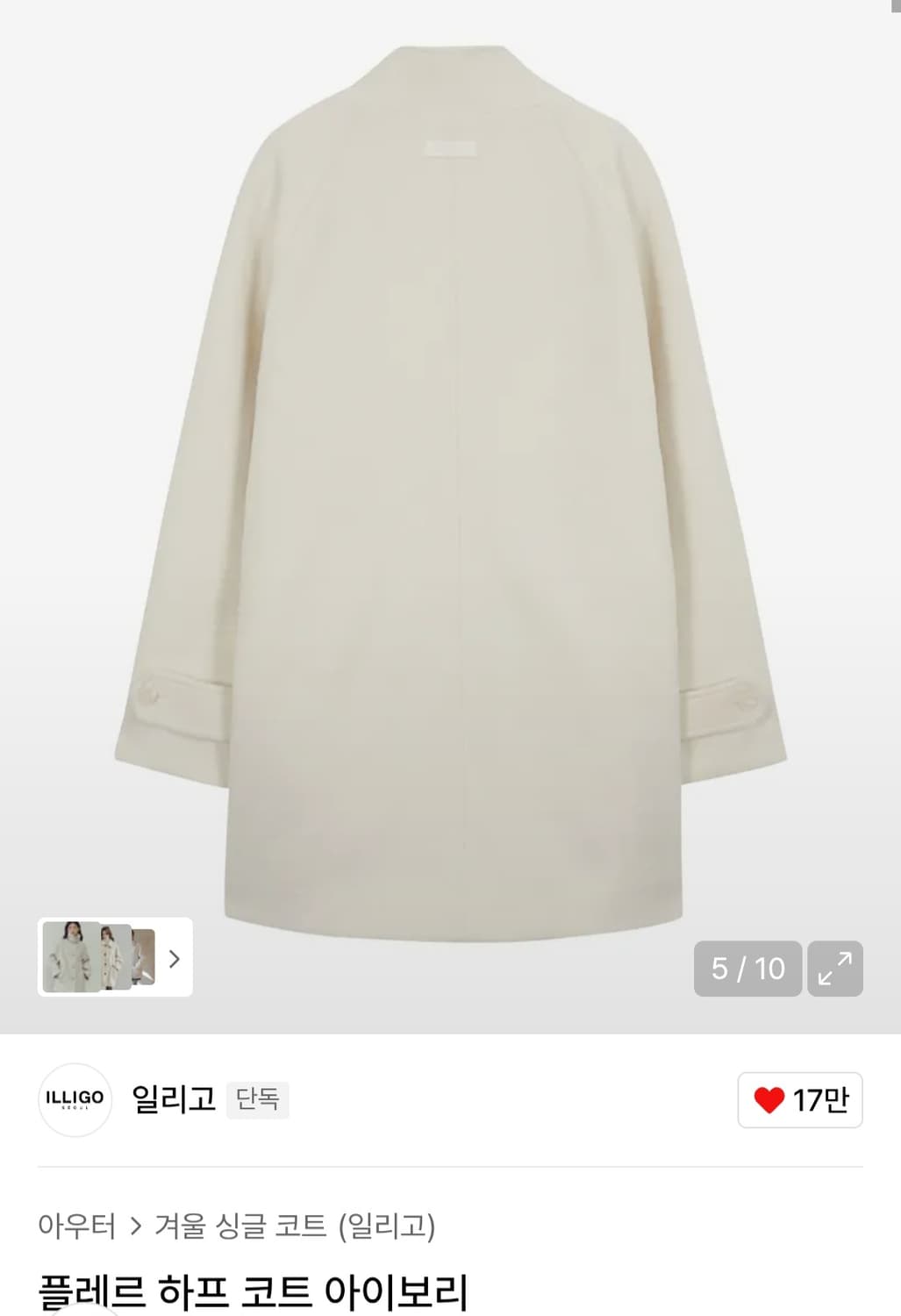Toggle the product like with the heart button
Image resolution: width=901 pixels, height=1316 pixels.
[769, 1101]
